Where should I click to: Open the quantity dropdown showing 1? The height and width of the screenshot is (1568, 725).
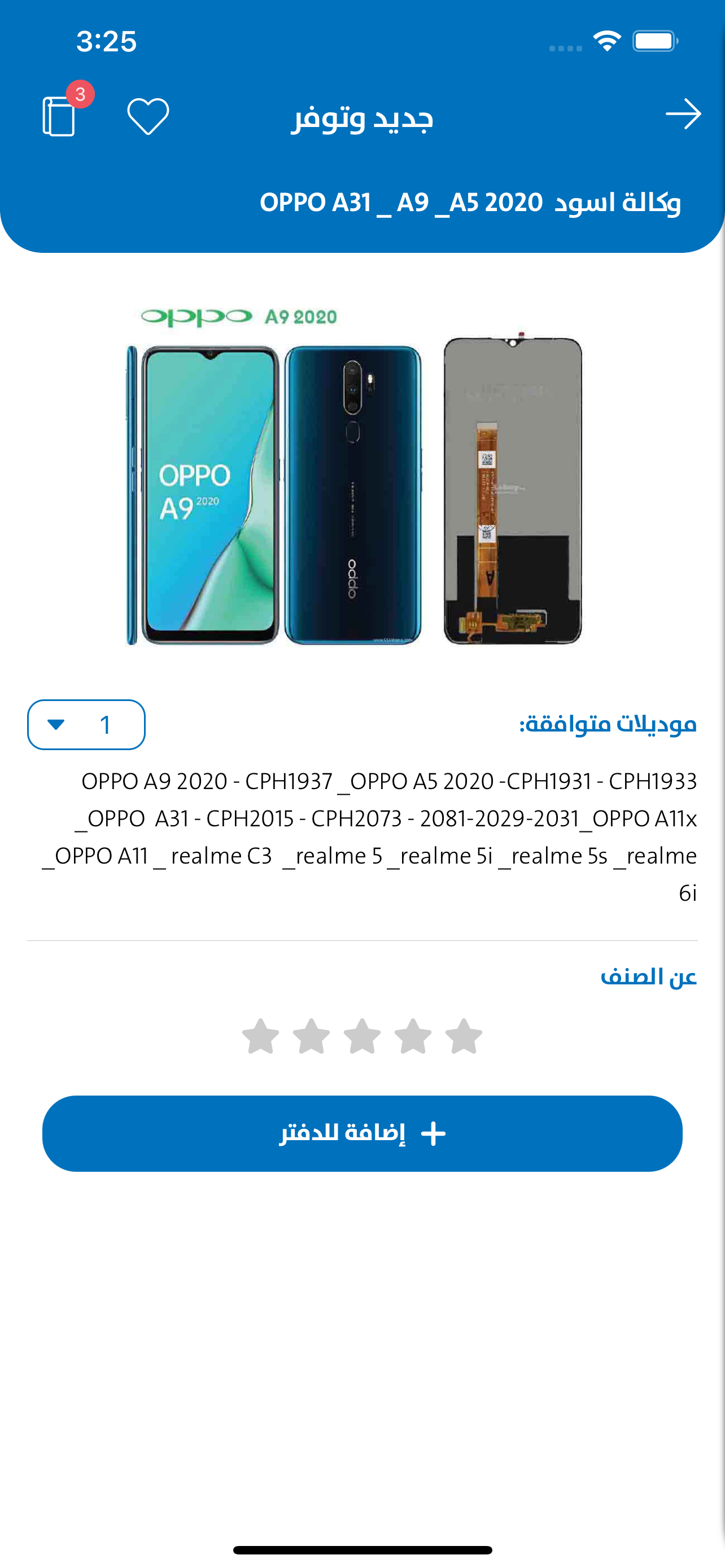click(x=86, y=724)
